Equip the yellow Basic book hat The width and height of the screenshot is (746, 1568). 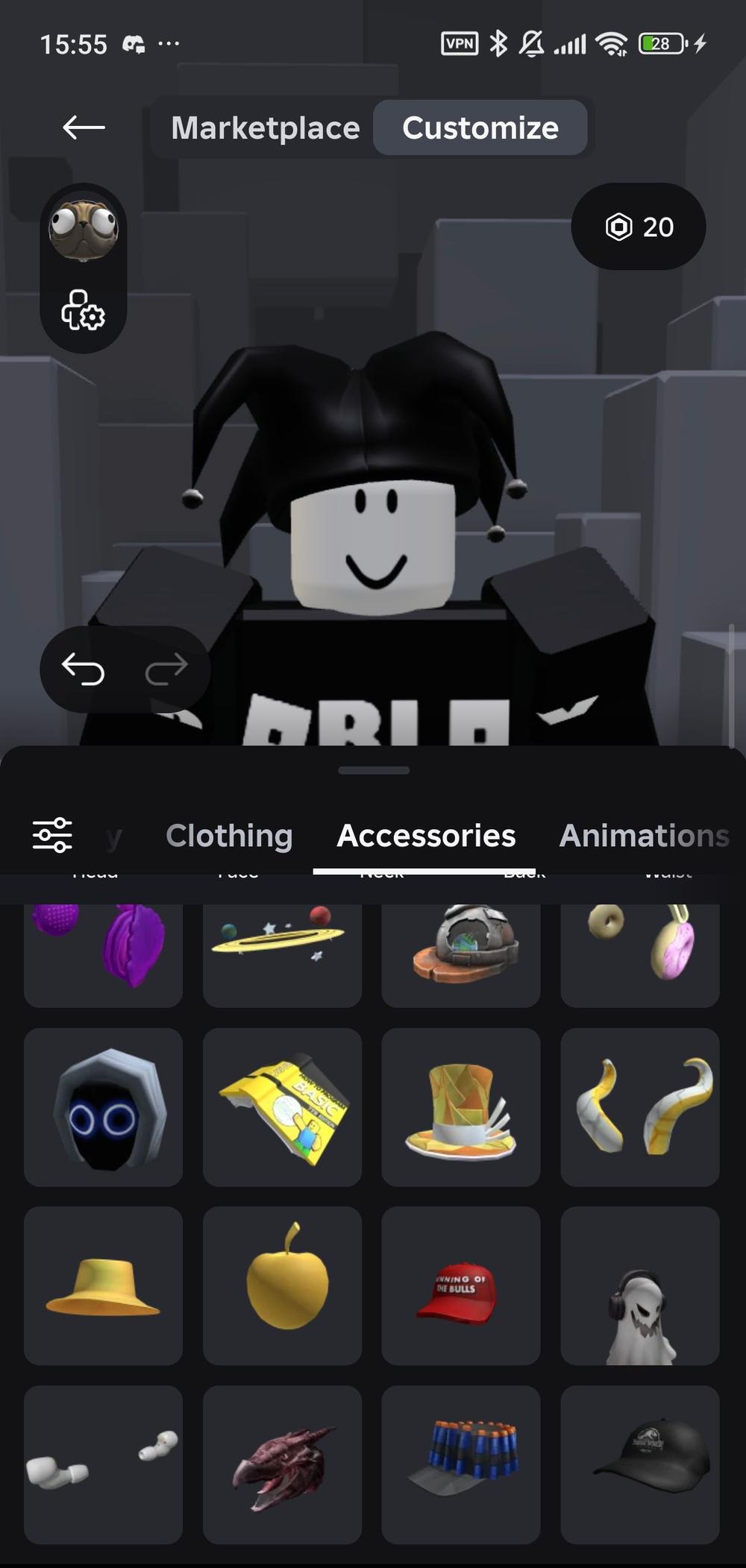(282, 1107)
